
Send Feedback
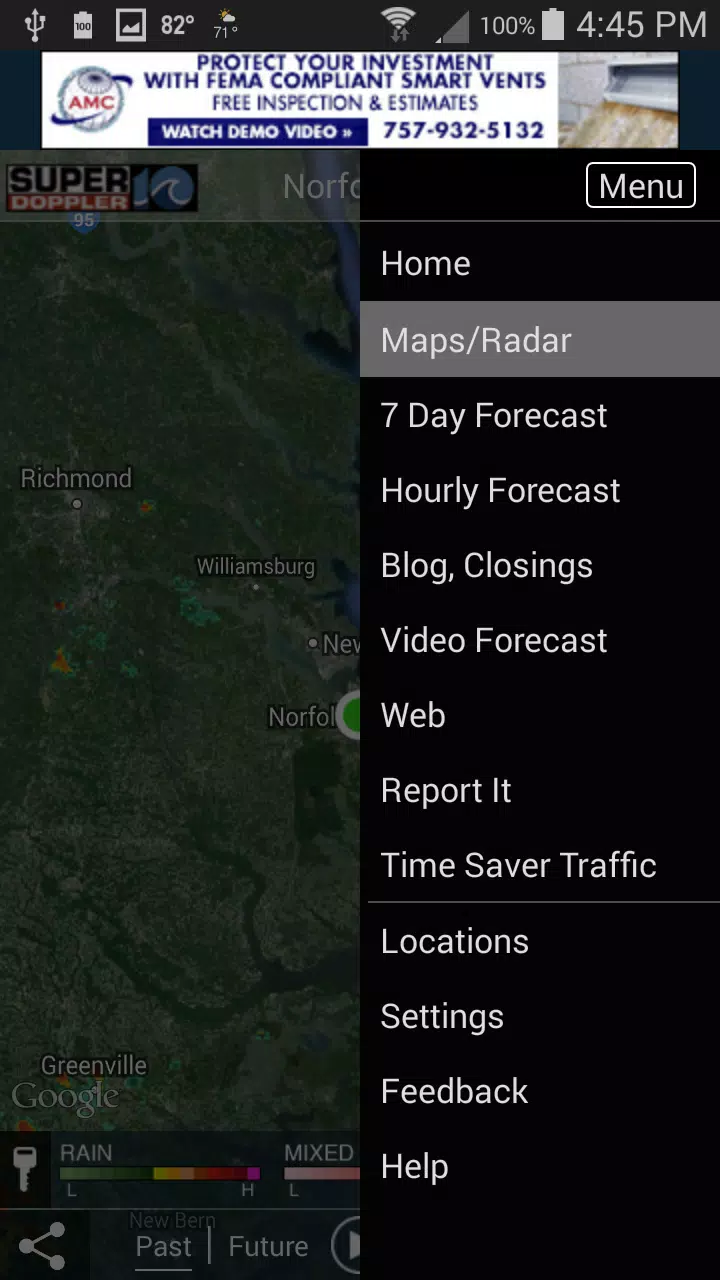coord(454,1091)
